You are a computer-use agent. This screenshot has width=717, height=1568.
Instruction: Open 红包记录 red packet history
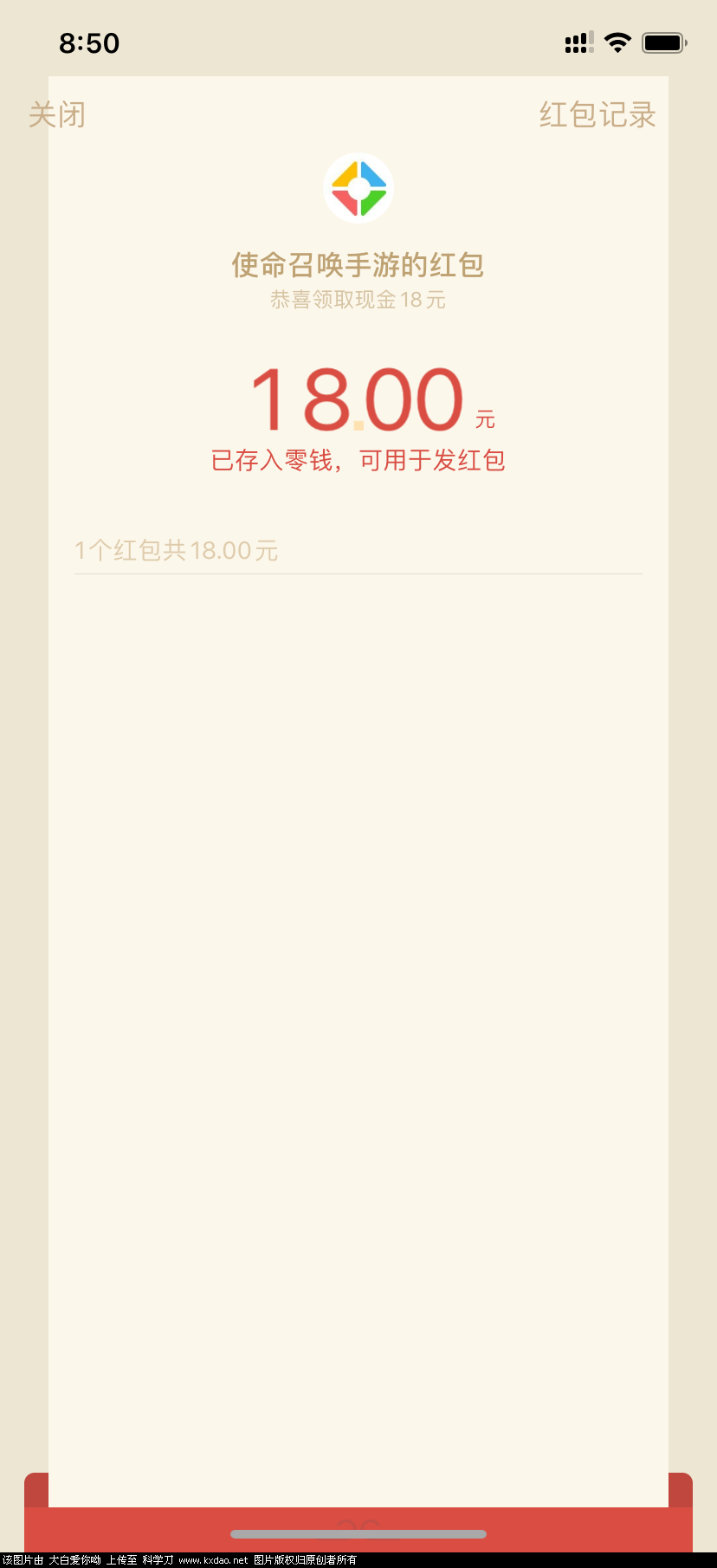597,114
